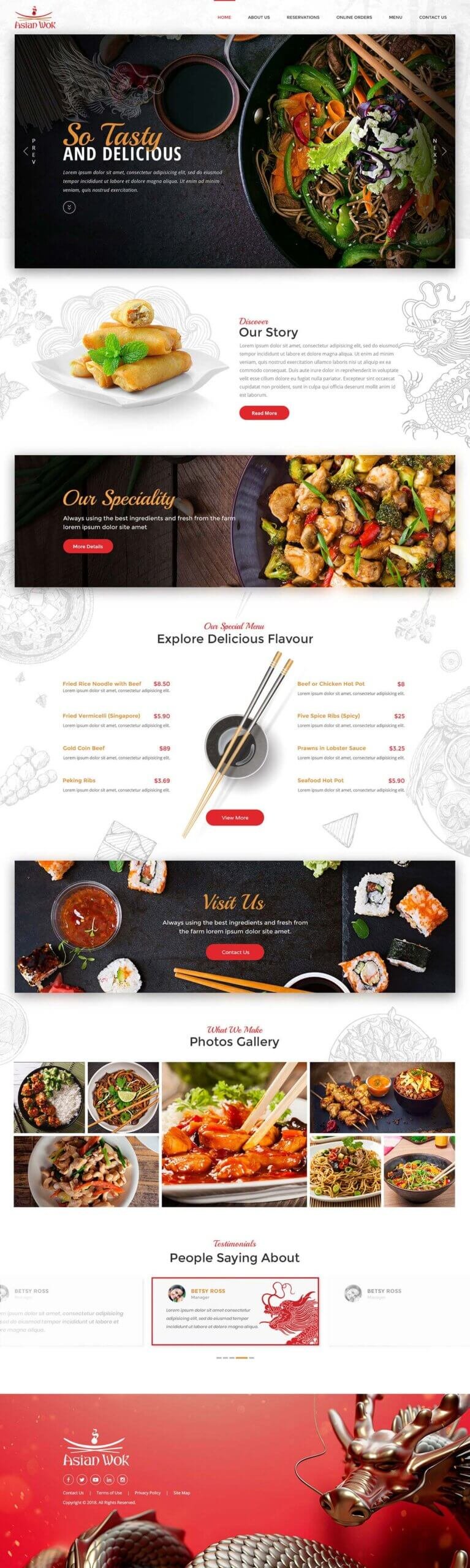Go to the Reservations page

coord(303,17)
